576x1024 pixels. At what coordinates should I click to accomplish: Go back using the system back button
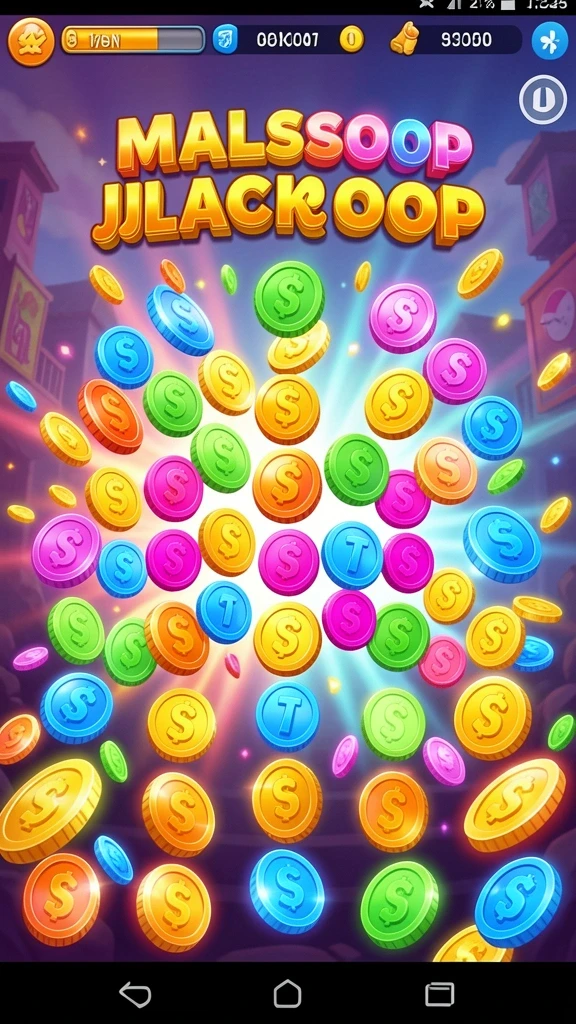pyautogui.click(x=135, y=995)
